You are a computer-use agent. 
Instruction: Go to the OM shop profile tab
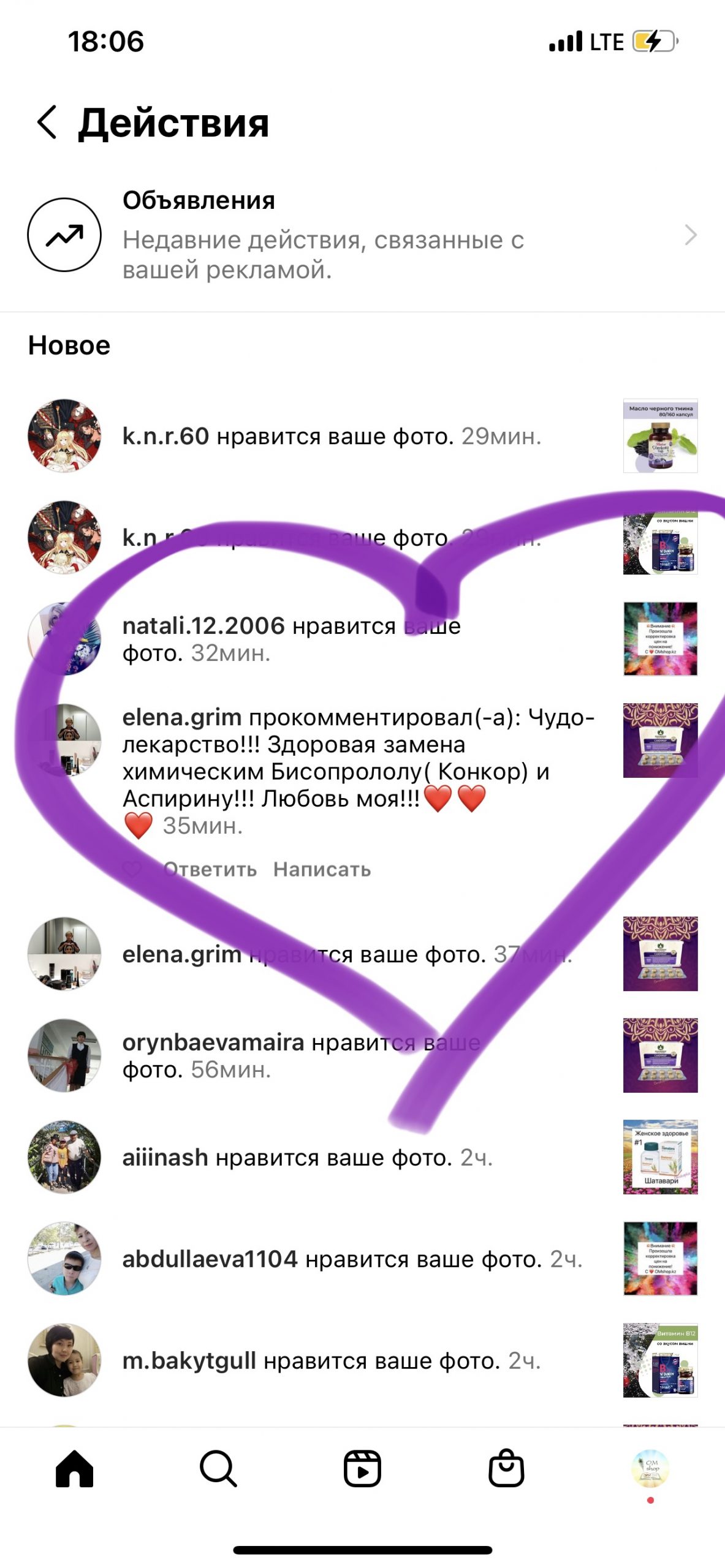(x=650, y=1468)
